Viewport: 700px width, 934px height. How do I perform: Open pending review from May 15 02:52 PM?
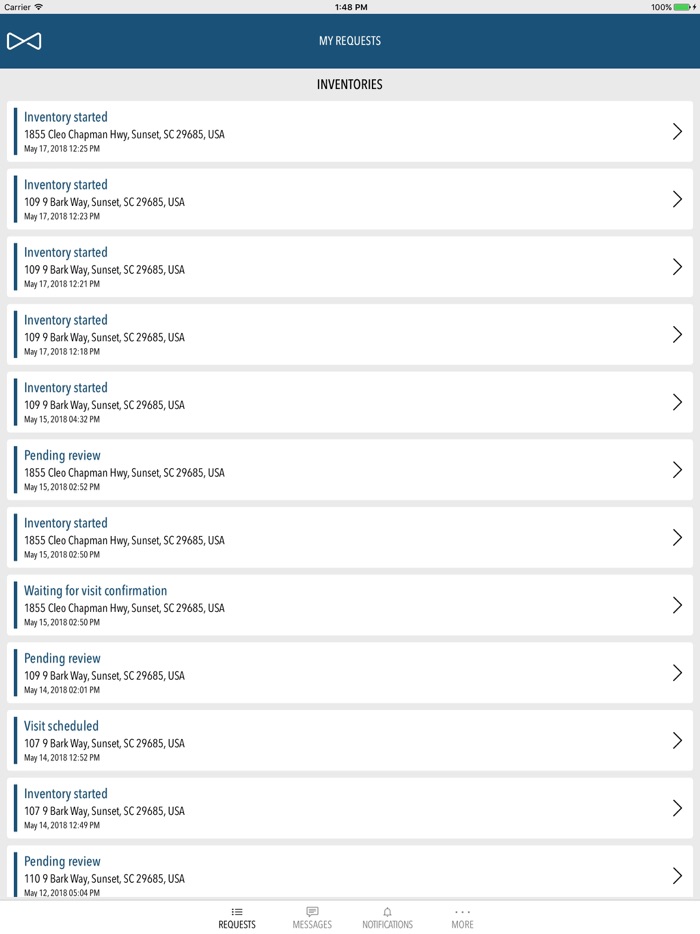click(349, 471)
